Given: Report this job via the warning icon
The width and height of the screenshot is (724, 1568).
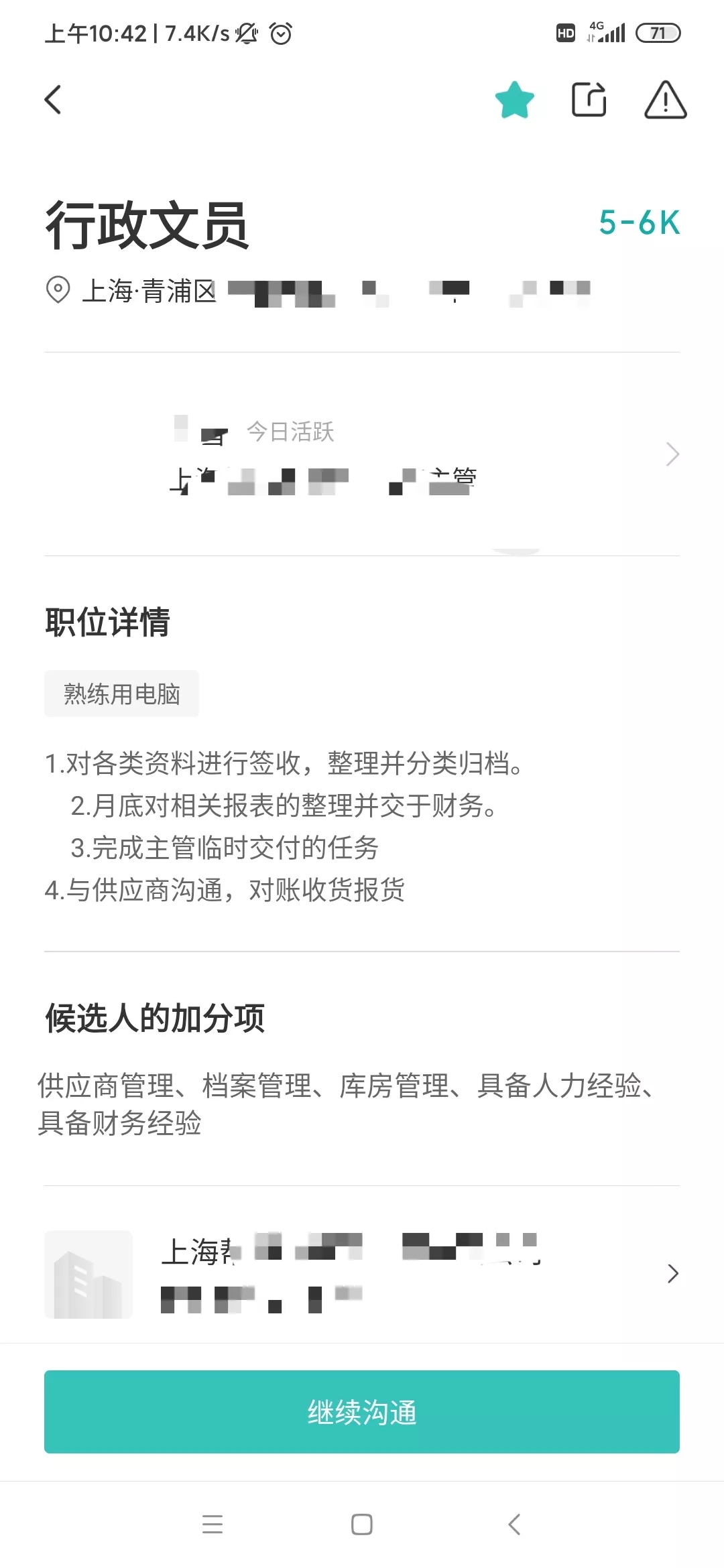Looking at the screenshot, I should [665, 100].
